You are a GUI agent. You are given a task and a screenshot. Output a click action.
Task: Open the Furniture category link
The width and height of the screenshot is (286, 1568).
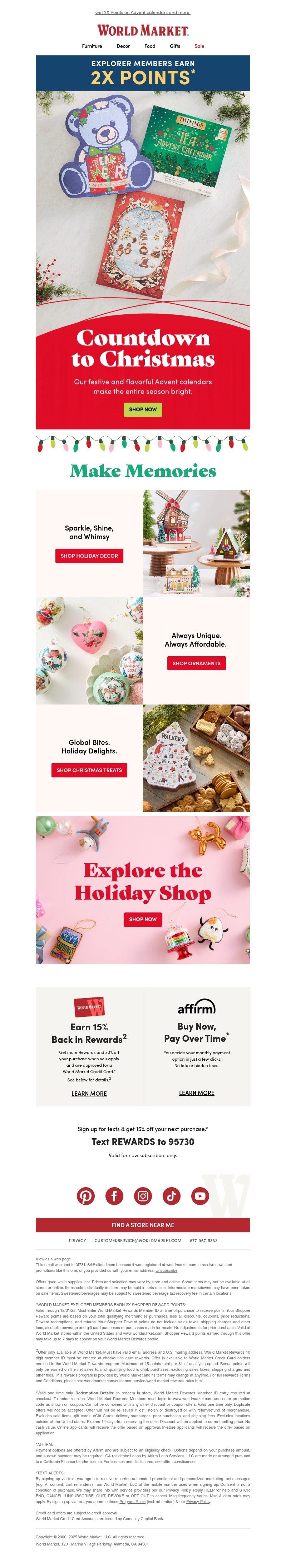[92, 46]
